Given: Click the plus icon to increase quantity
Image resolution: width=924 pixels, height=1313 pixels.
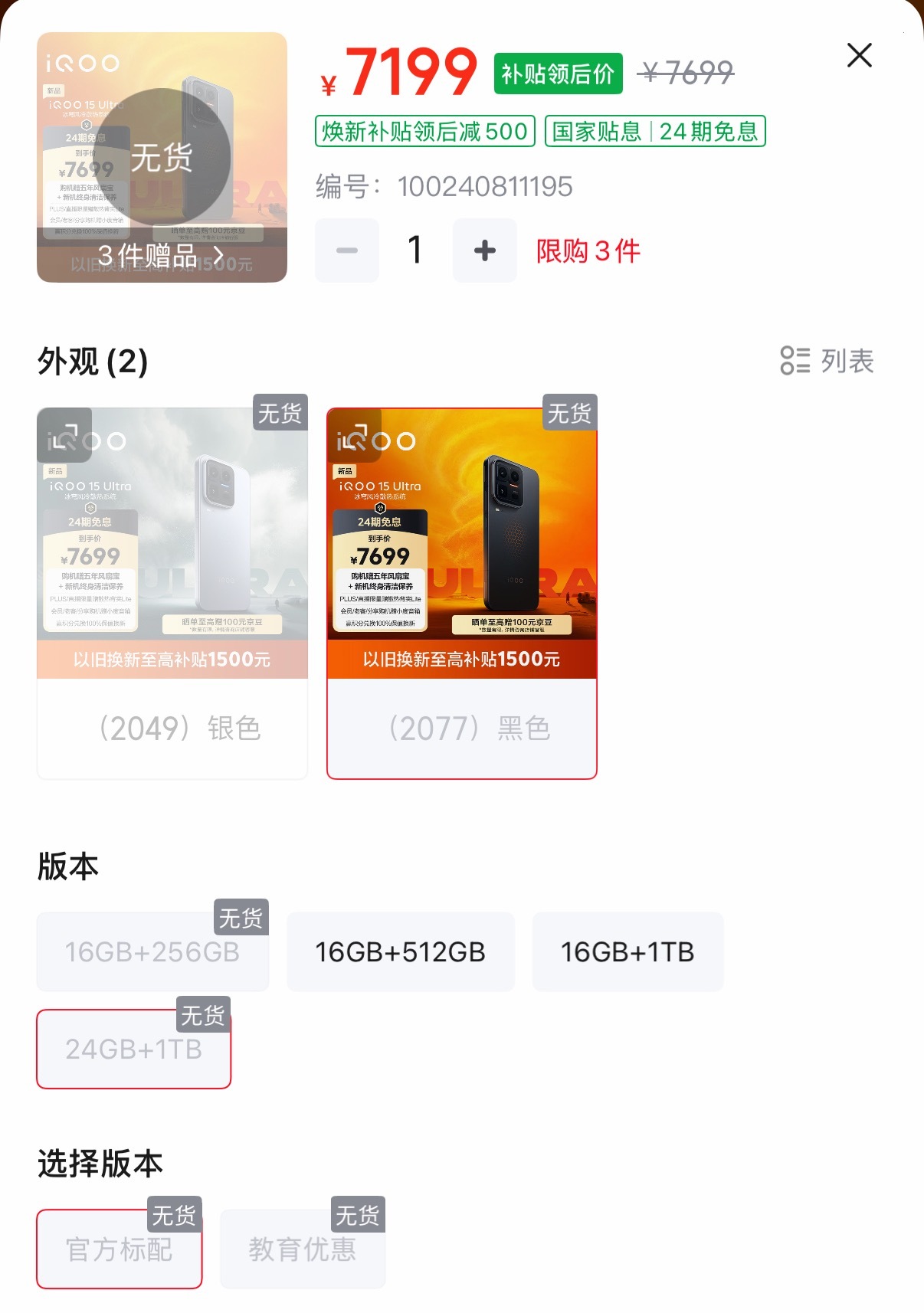Looking at the screenshot, I should click(x=484, y=250).
